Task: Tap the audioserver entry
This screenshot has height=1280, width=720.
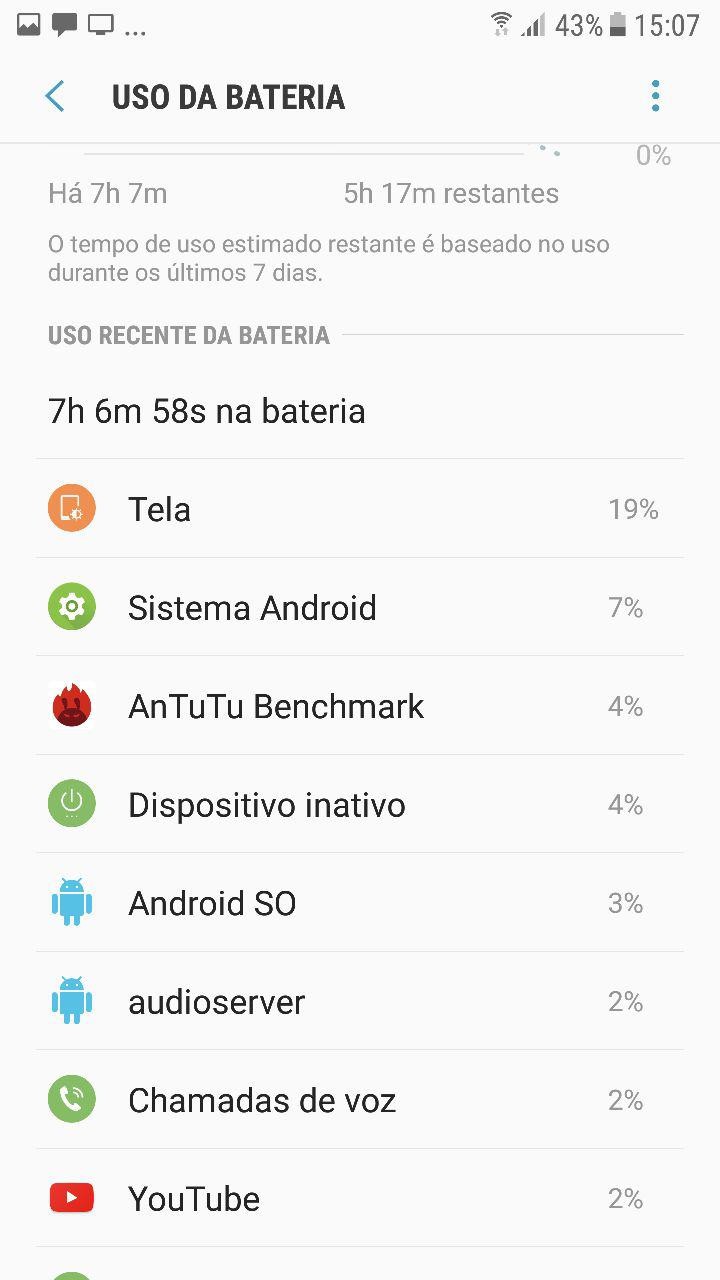Action: [x=360, y=1001]
